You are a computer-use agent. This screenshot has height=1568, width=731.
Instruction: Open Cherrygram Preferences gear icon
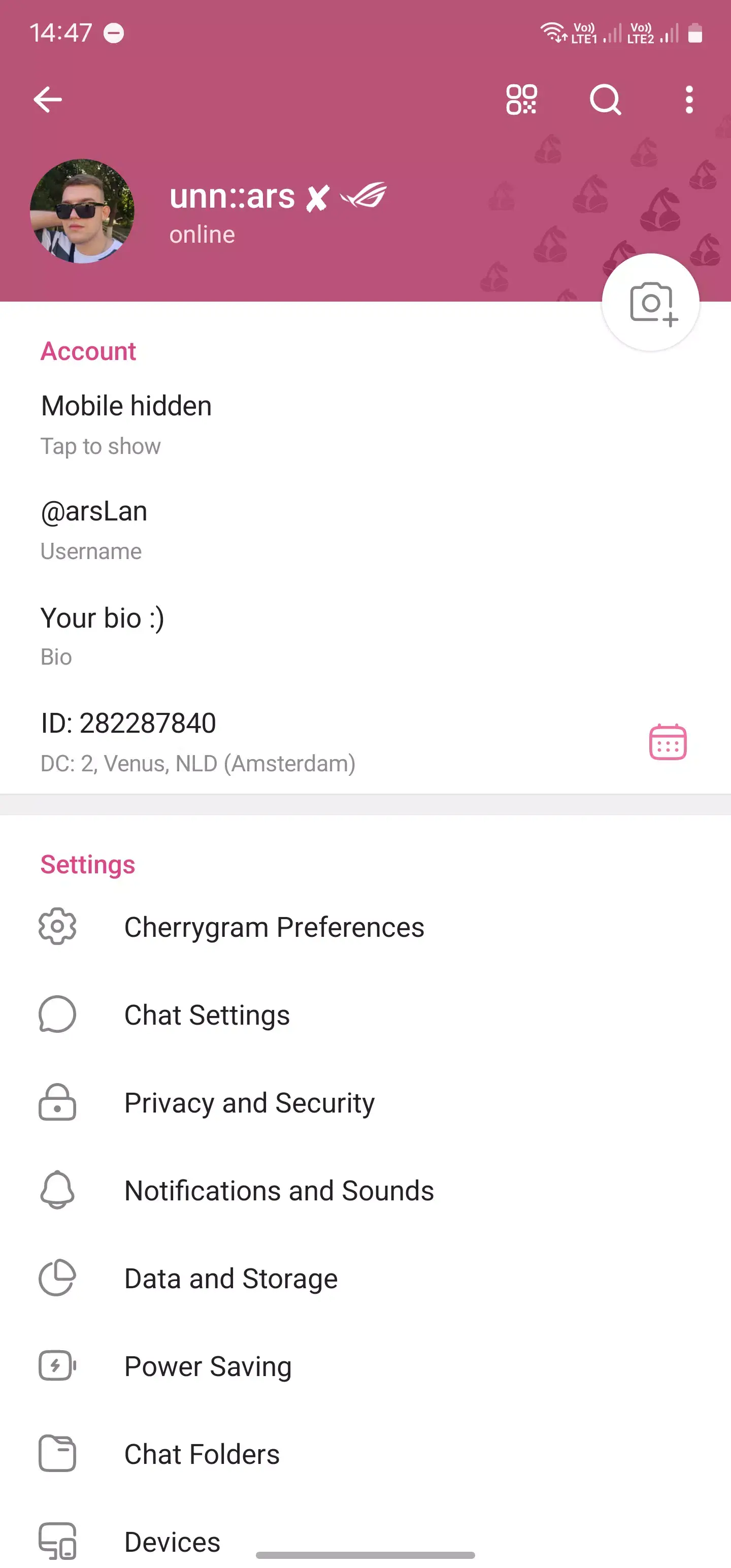click(x=57, y=927)
